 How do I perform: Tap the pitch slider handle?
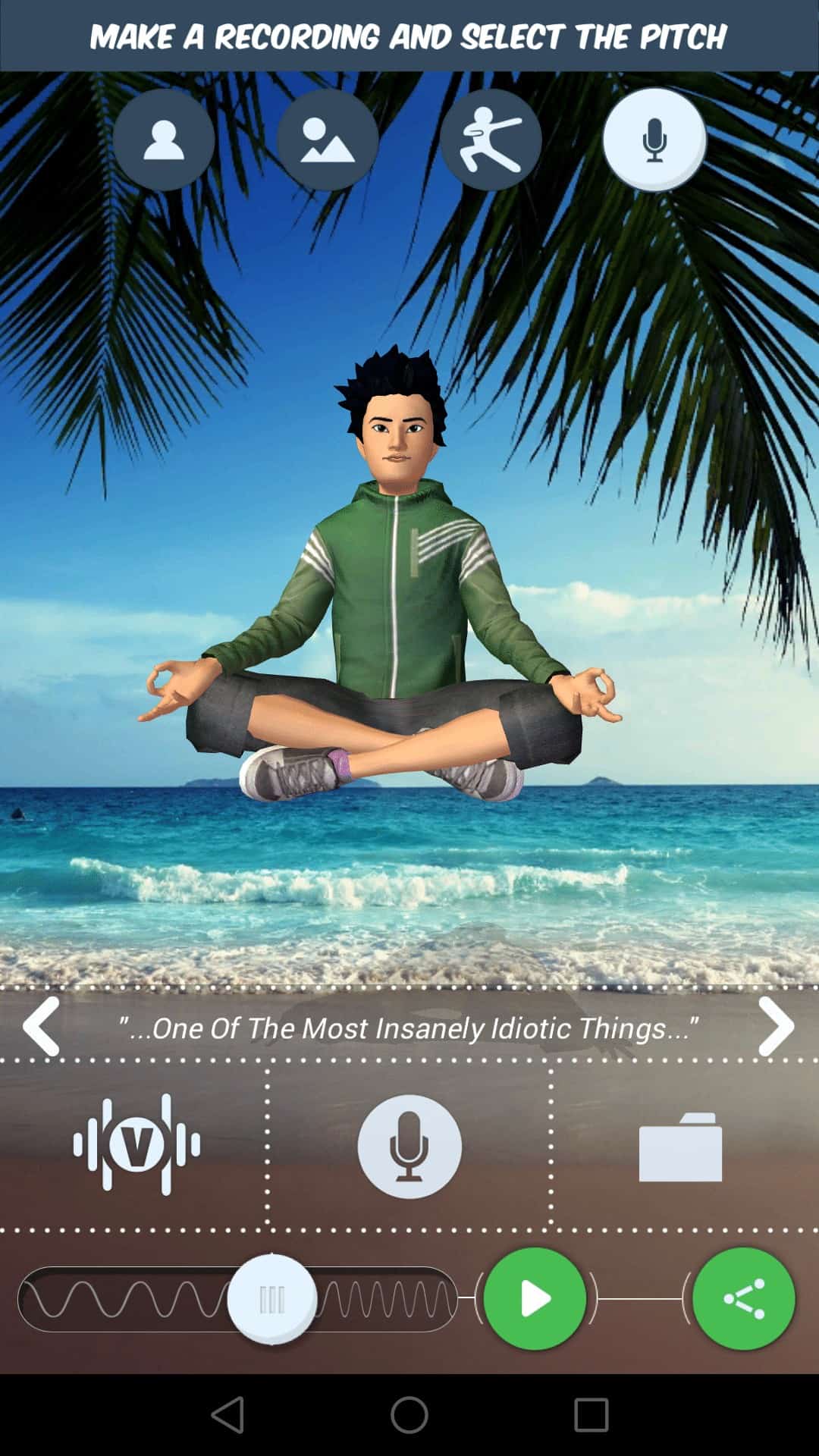tap(271, 1299)
